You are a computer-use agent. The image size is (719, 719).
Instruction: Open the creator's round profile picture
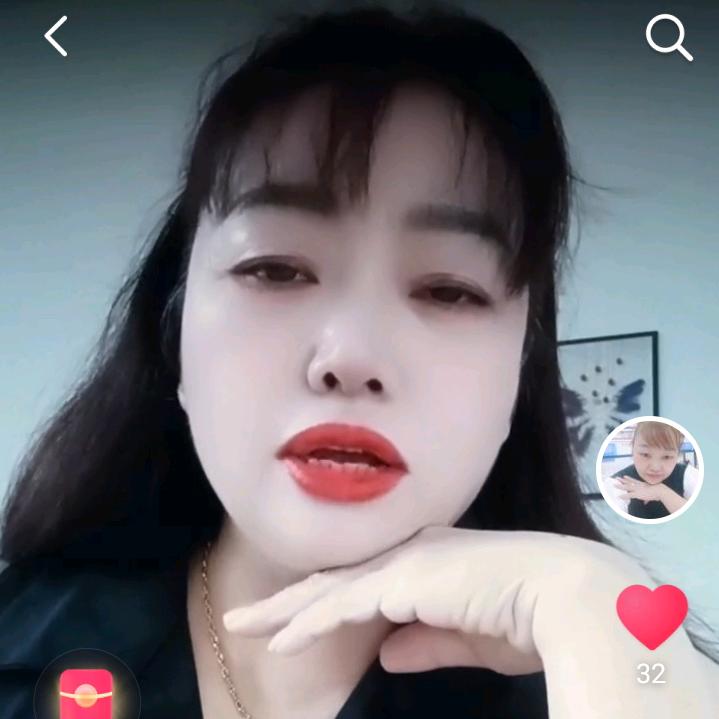coord(649,469)
